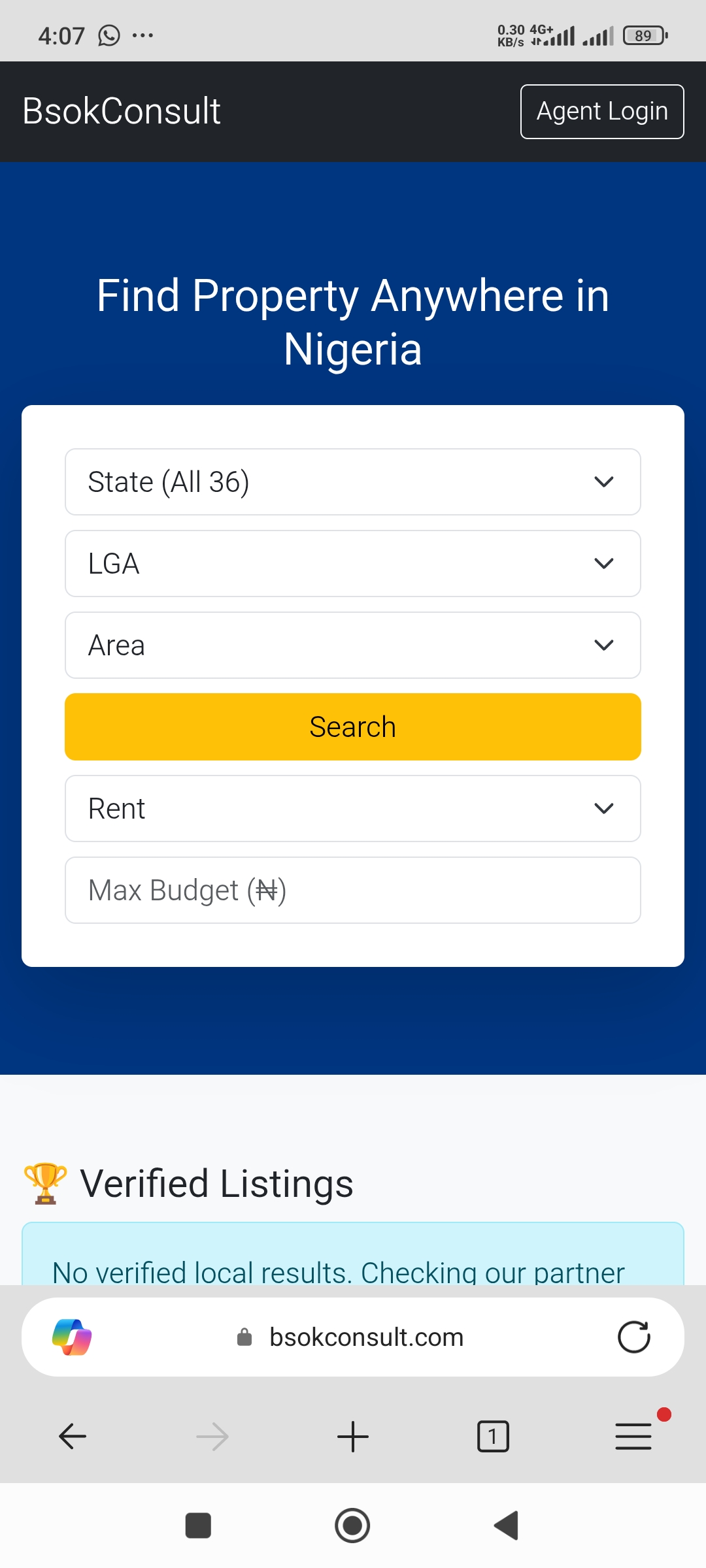Go to the phone's home screen
Screen dimensions: 706x1568
tap(352, 1526)
